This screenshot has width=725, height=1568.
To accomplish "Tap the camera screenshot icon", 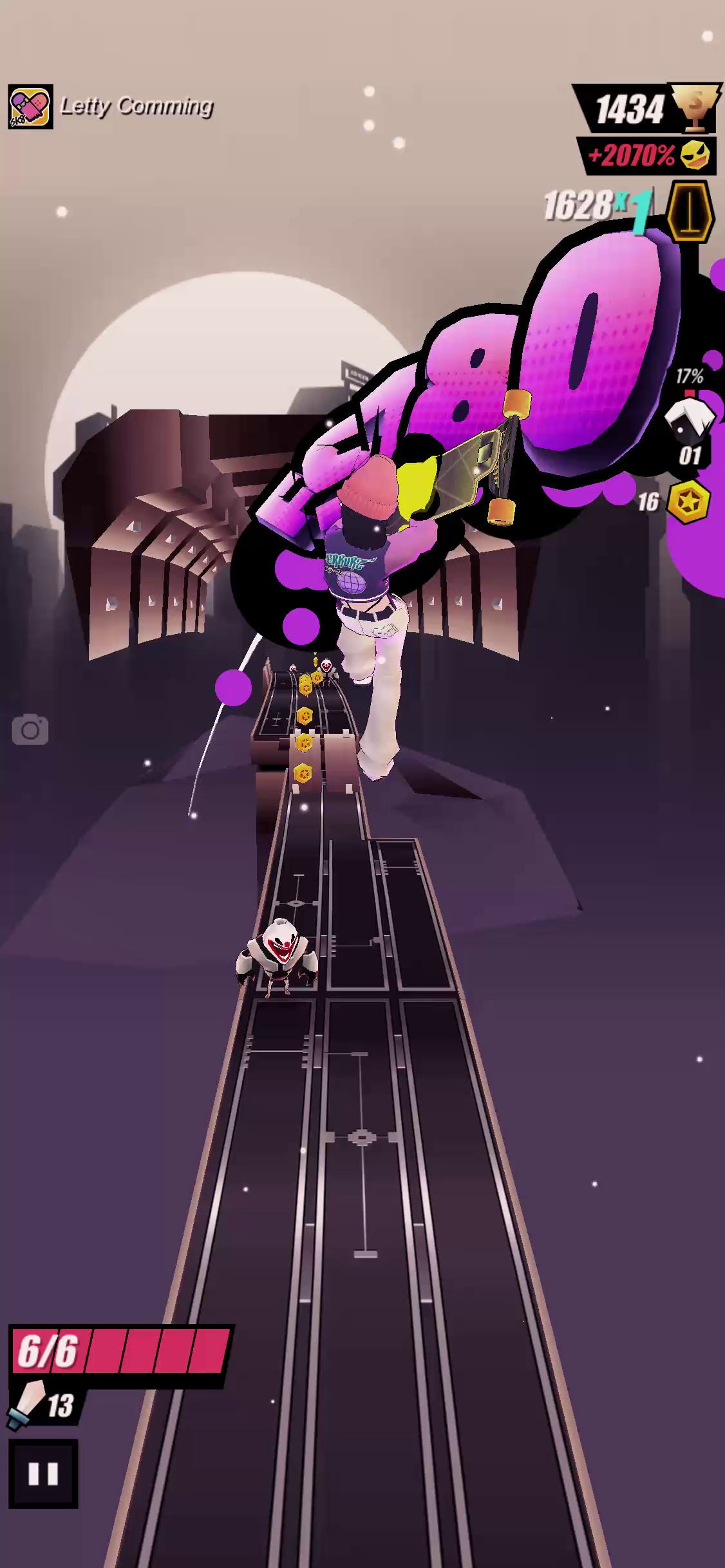I will tap(30, 730).
